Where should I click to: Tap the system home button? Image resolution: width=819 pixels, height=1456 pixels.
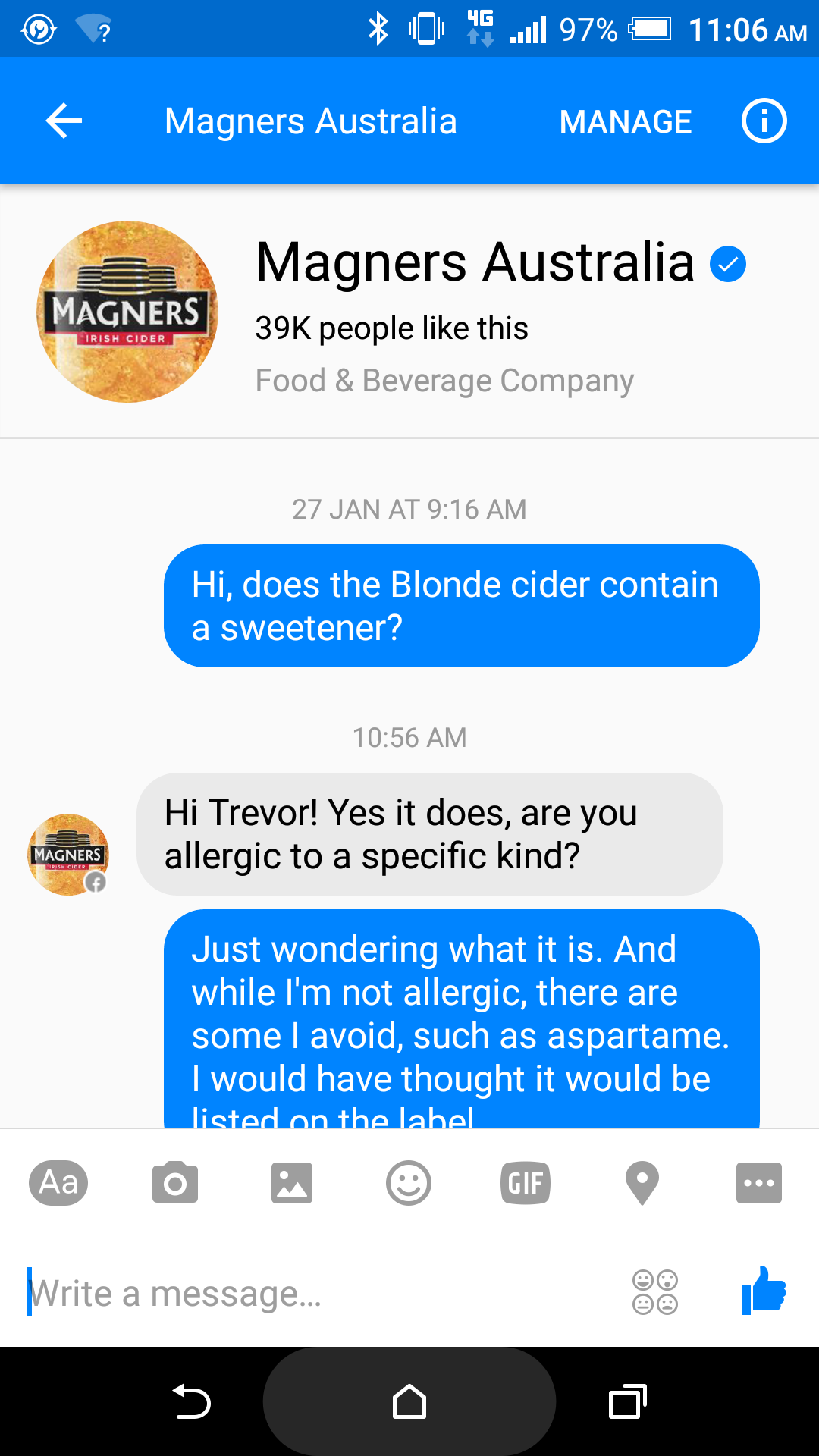tap(409, 1401)
